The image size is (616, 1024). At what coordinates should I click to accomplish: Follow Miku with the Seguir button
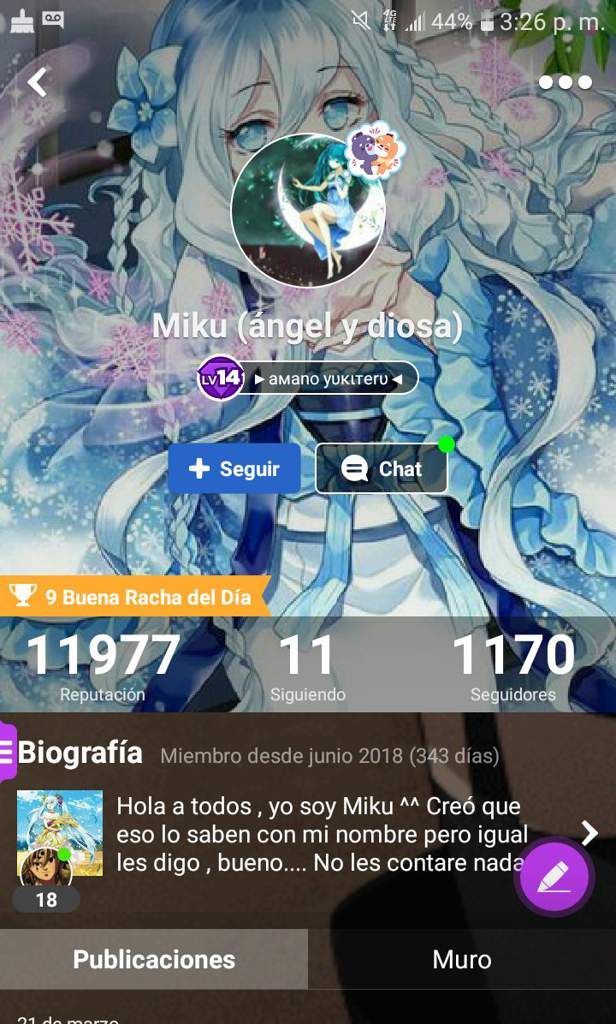(234, 469)
